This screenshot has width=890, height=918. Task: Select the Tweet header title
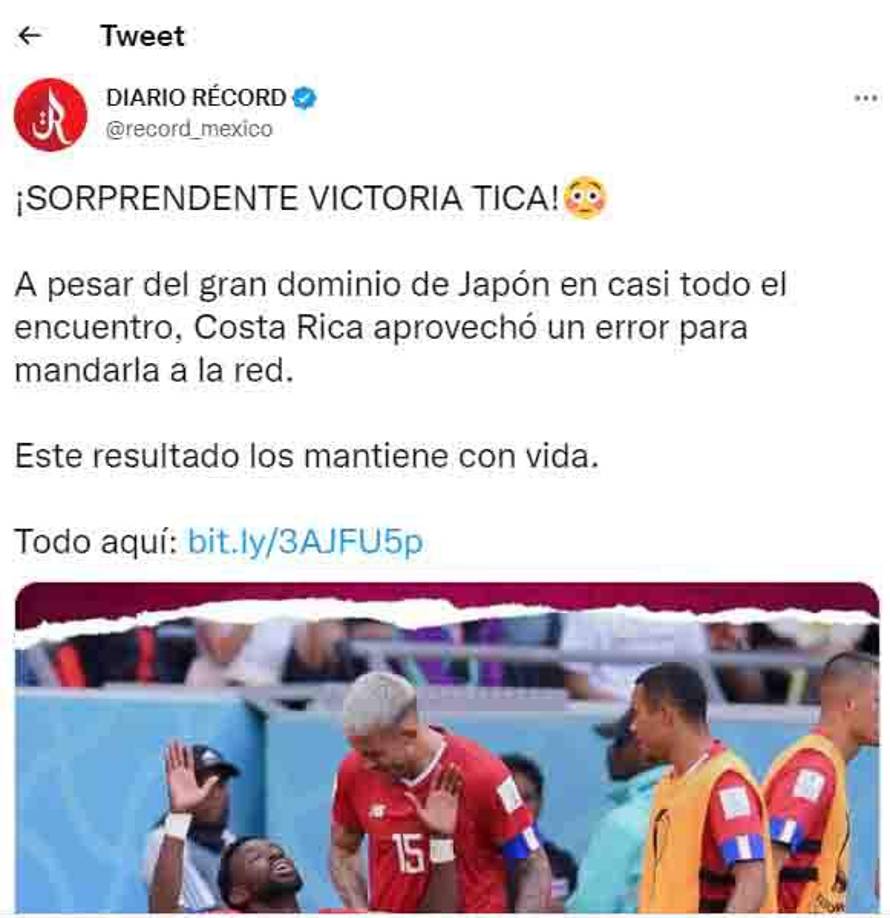coord(140,36)
